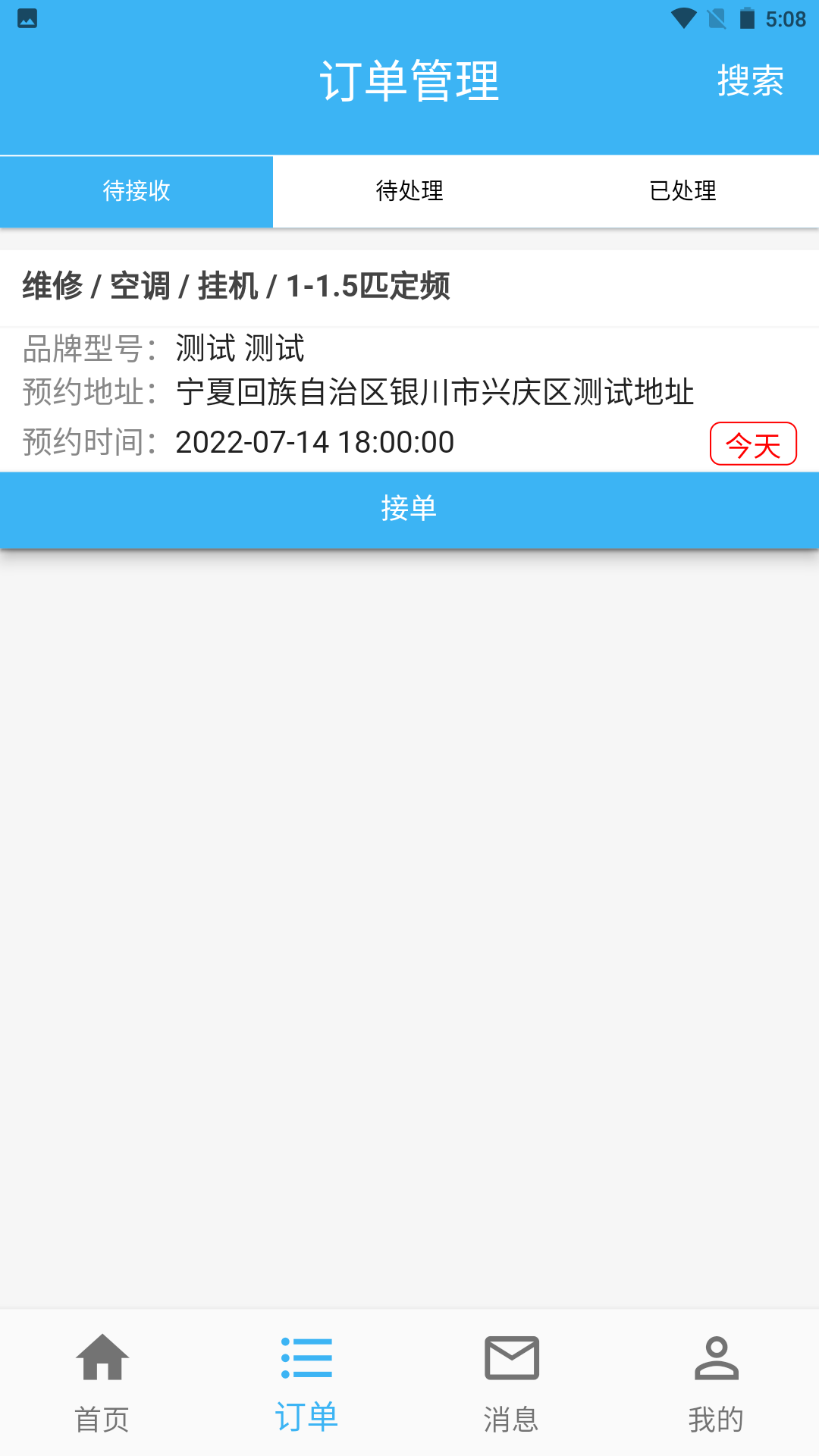The width and height of the screenshot is (819, 1456).
Task: Switch to the 待处理 tab
Action: coord(409,191)
